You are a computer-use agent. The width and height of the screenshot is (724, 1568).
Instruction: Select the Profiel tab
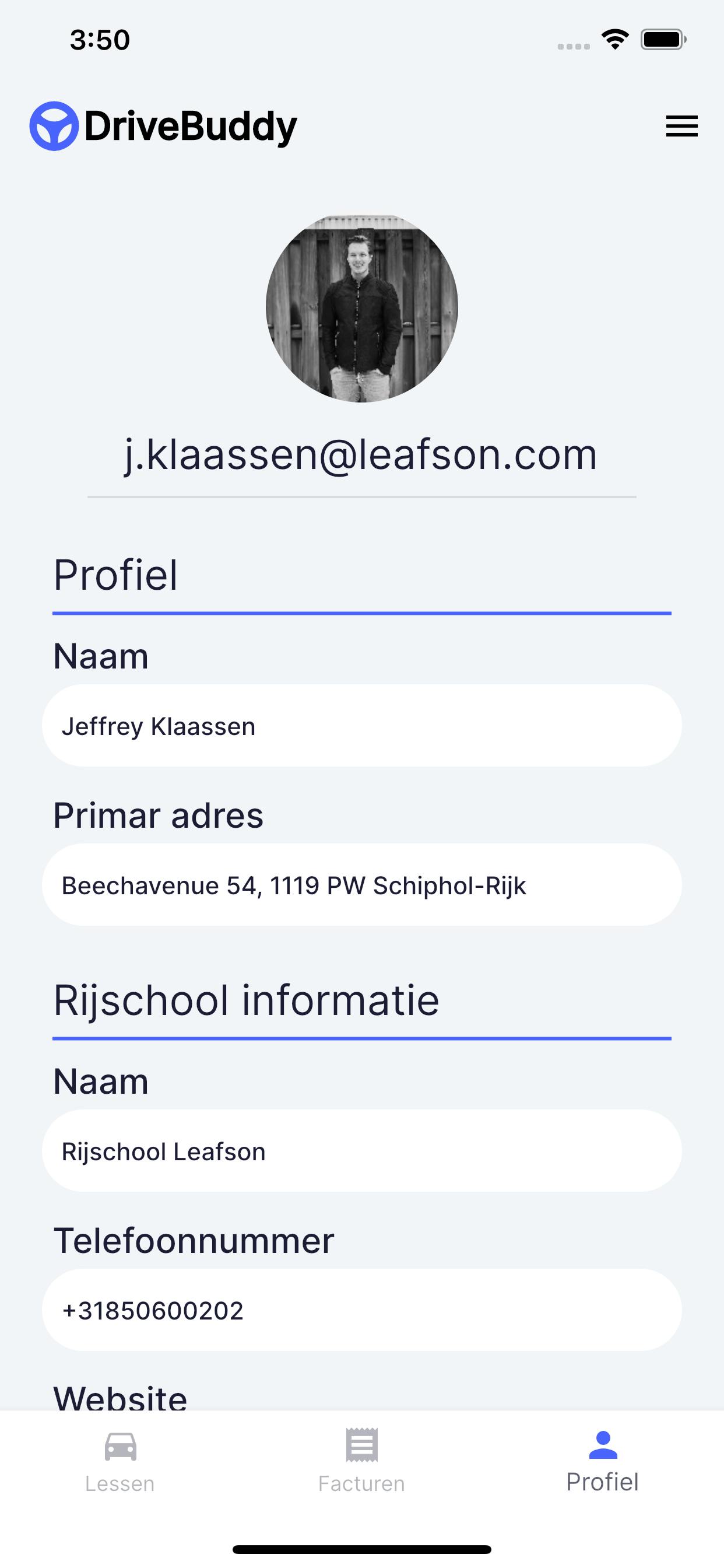tap(603, 1462)
